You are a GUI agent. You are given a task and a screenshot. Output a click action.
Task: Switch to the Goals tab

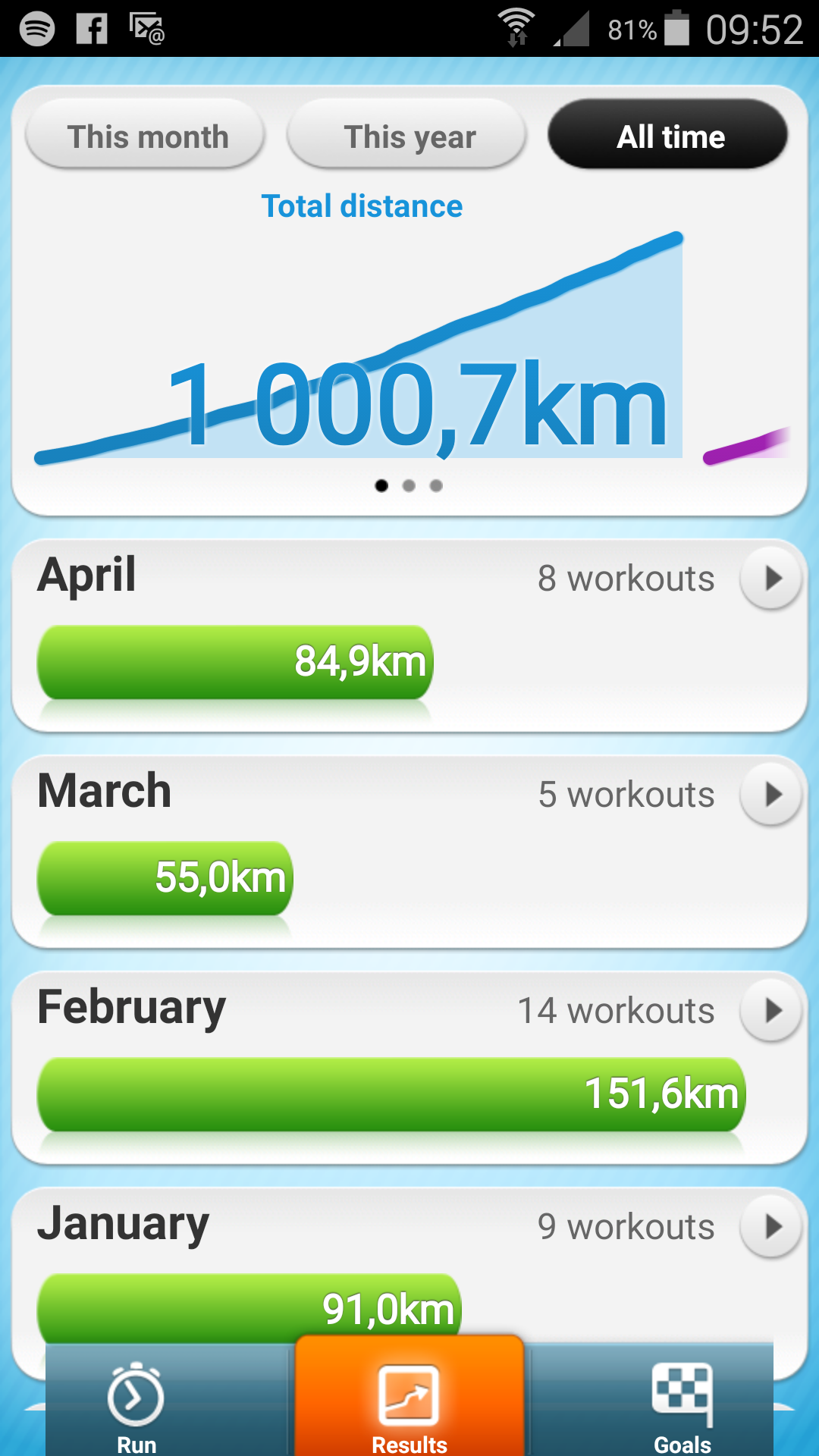[x=682, y=1407]
